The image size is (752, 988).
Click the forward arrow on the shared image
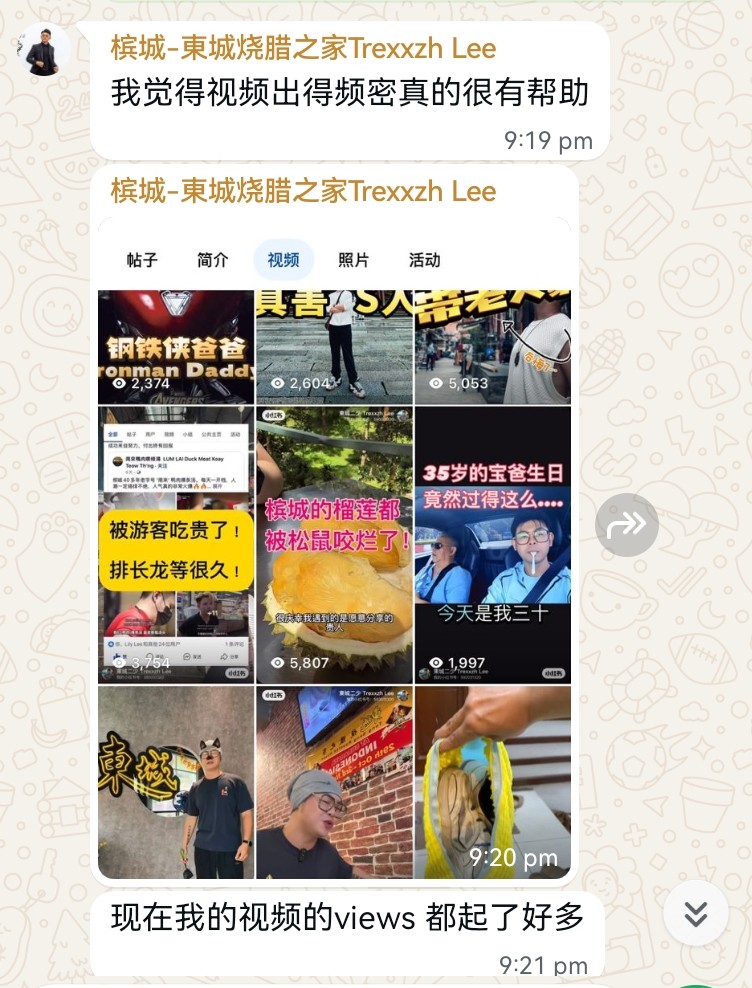627,524
